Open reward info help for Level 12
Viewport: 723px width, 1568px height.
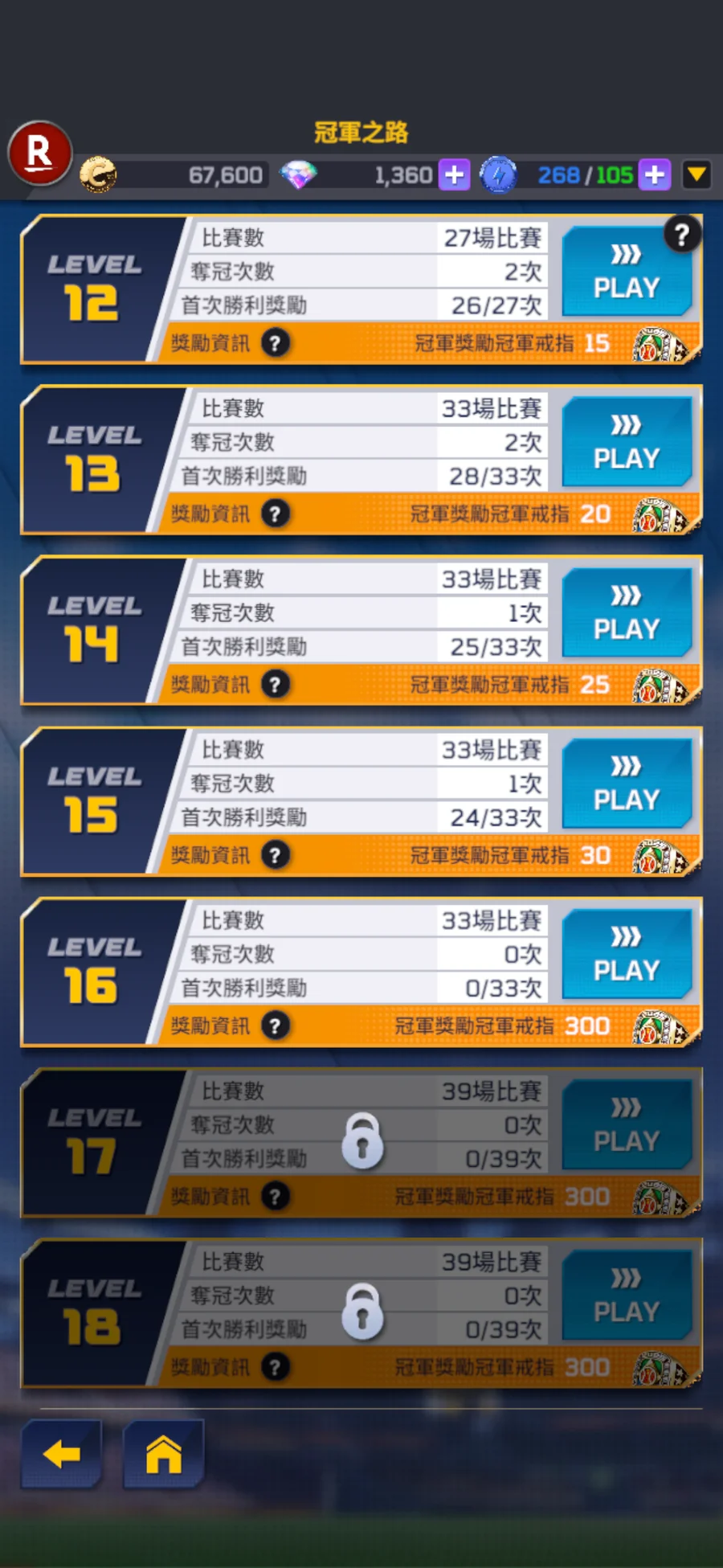276,343
